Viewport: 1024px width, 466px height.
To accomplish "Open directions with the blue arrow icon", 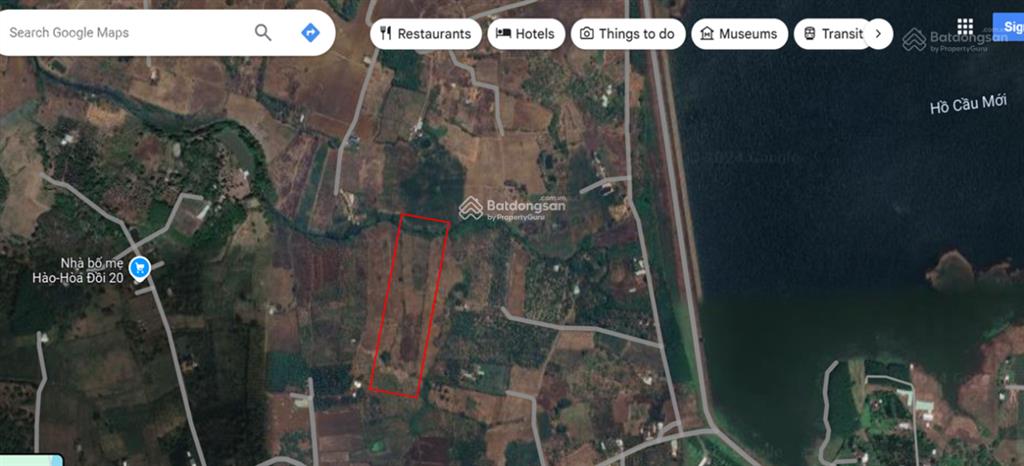I will point(310,33).
